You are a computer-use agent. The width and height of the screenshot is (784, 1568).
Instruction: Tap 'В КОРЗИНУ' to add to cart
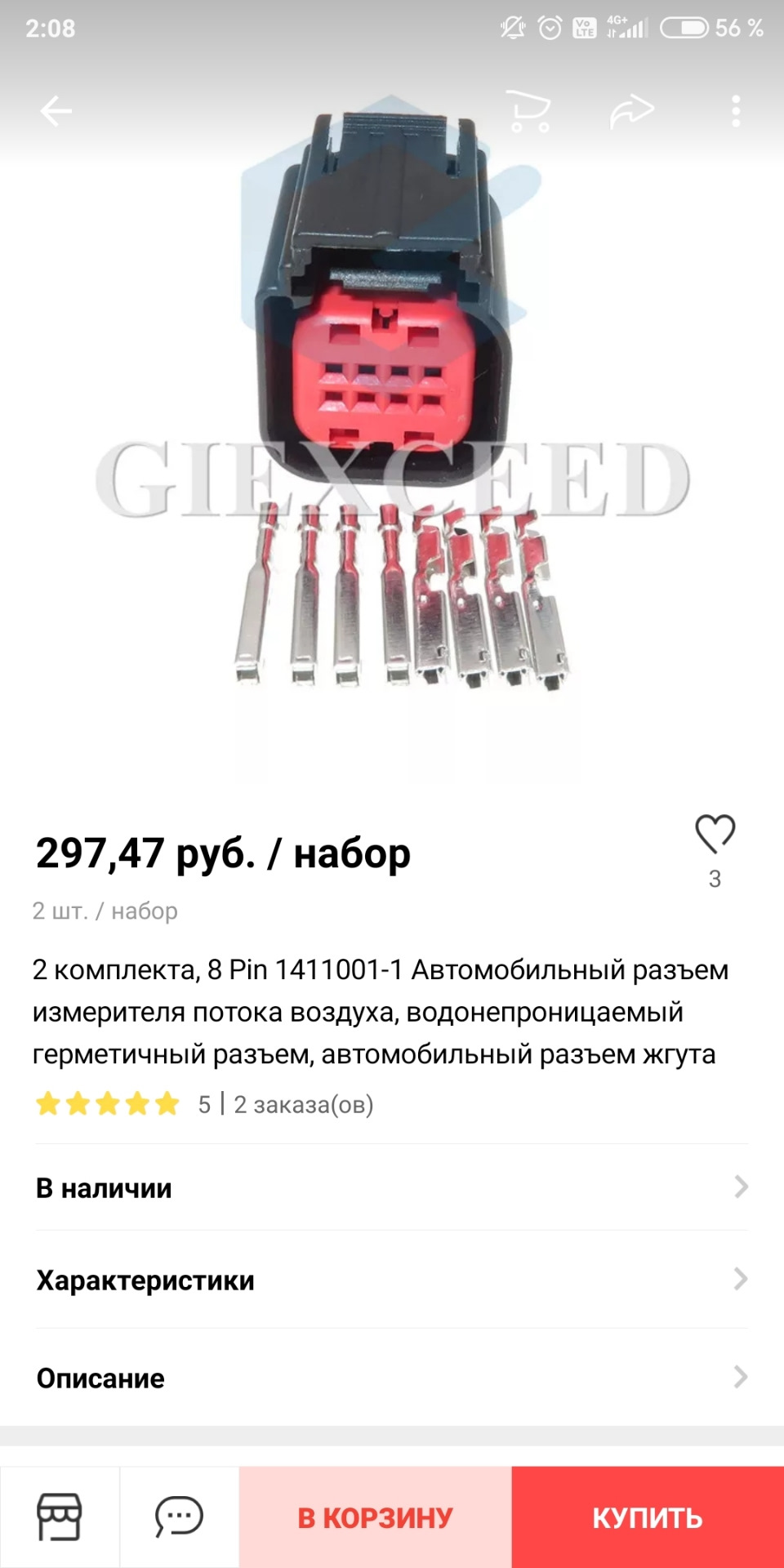click(376, 1517)
